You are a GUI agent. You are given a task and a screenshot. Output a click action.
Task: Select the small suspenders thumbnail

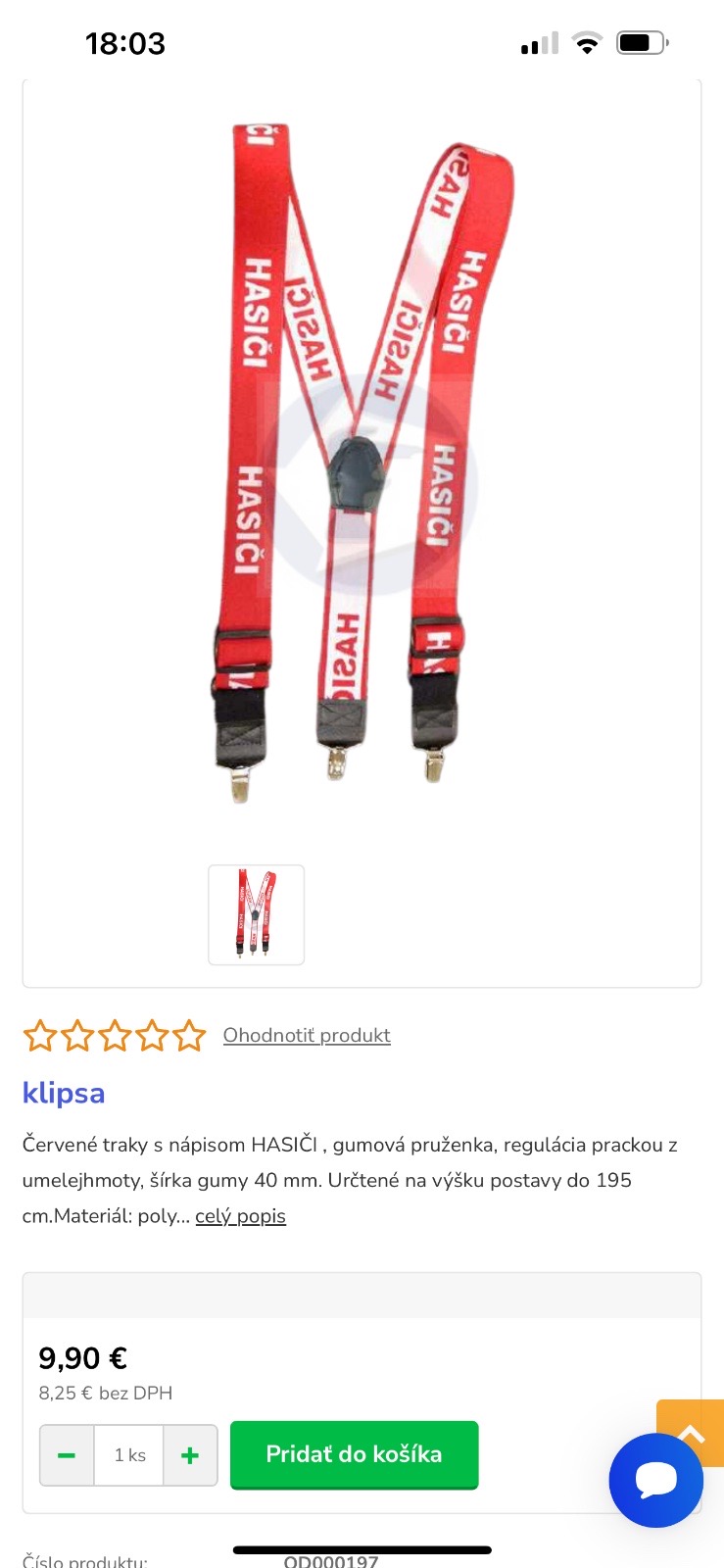point(256,914)
